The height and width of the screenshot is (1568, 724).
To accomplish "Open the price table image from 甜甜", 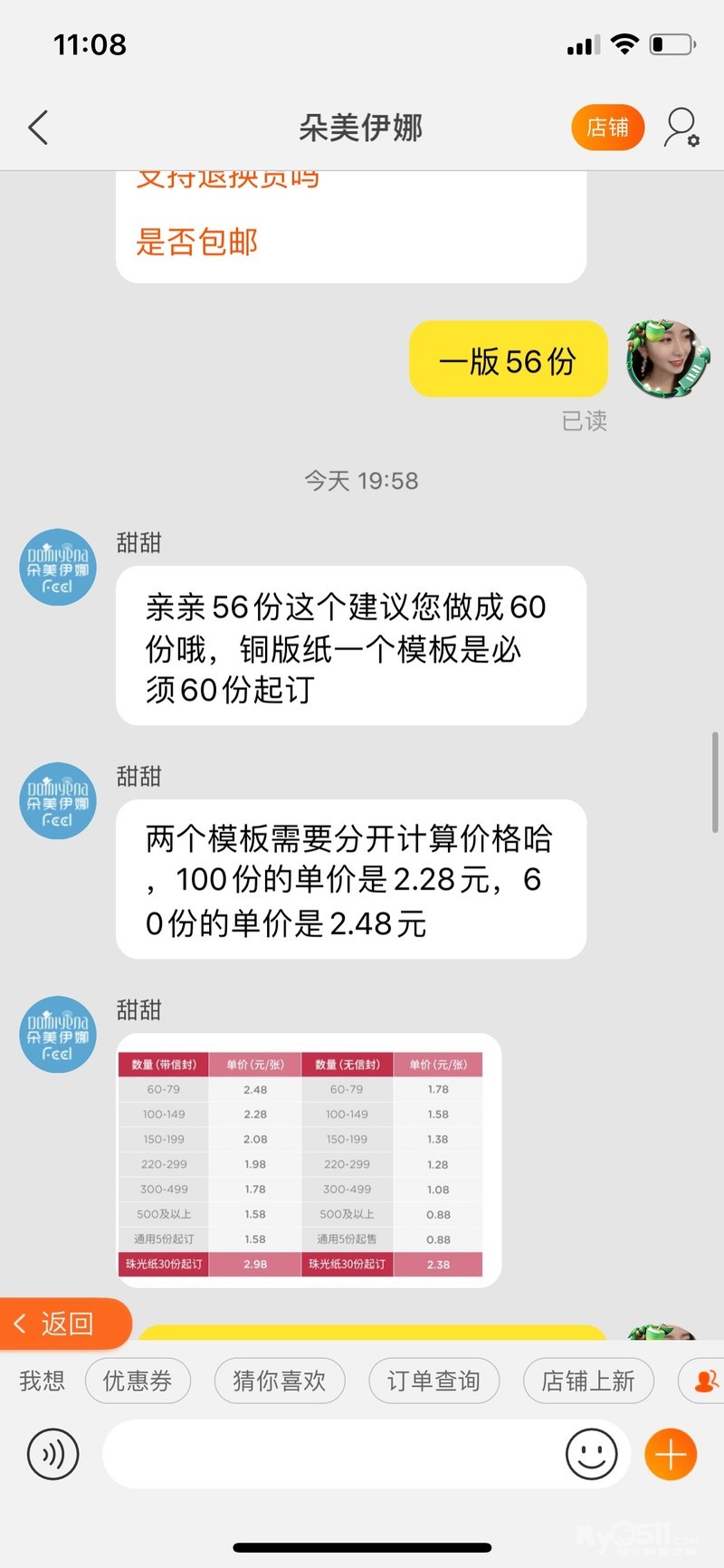I will [x=309, y=1162].
